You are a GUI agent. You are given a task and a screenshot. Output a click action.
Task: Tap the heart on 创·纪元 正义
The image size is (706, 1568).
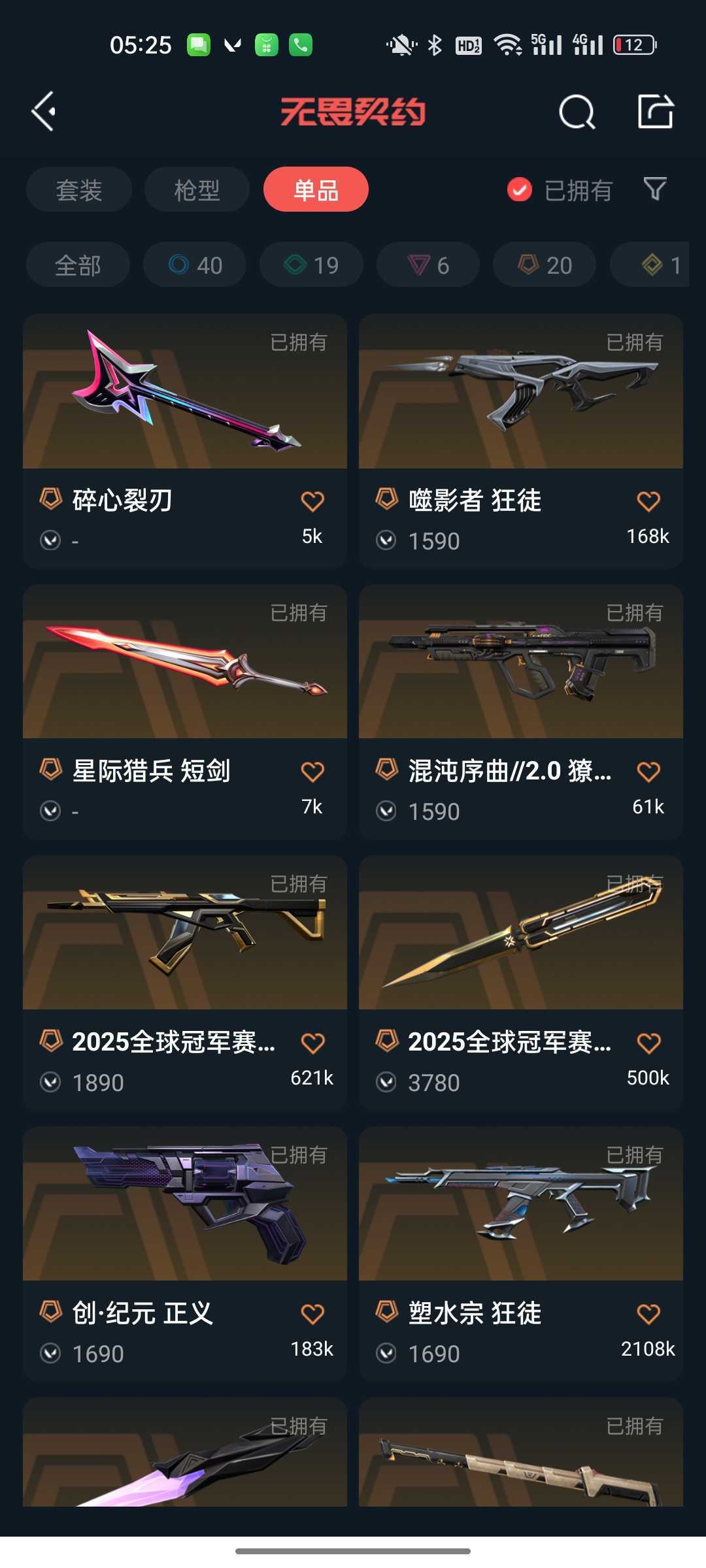pyautogui.click(x=312, y=1314)
